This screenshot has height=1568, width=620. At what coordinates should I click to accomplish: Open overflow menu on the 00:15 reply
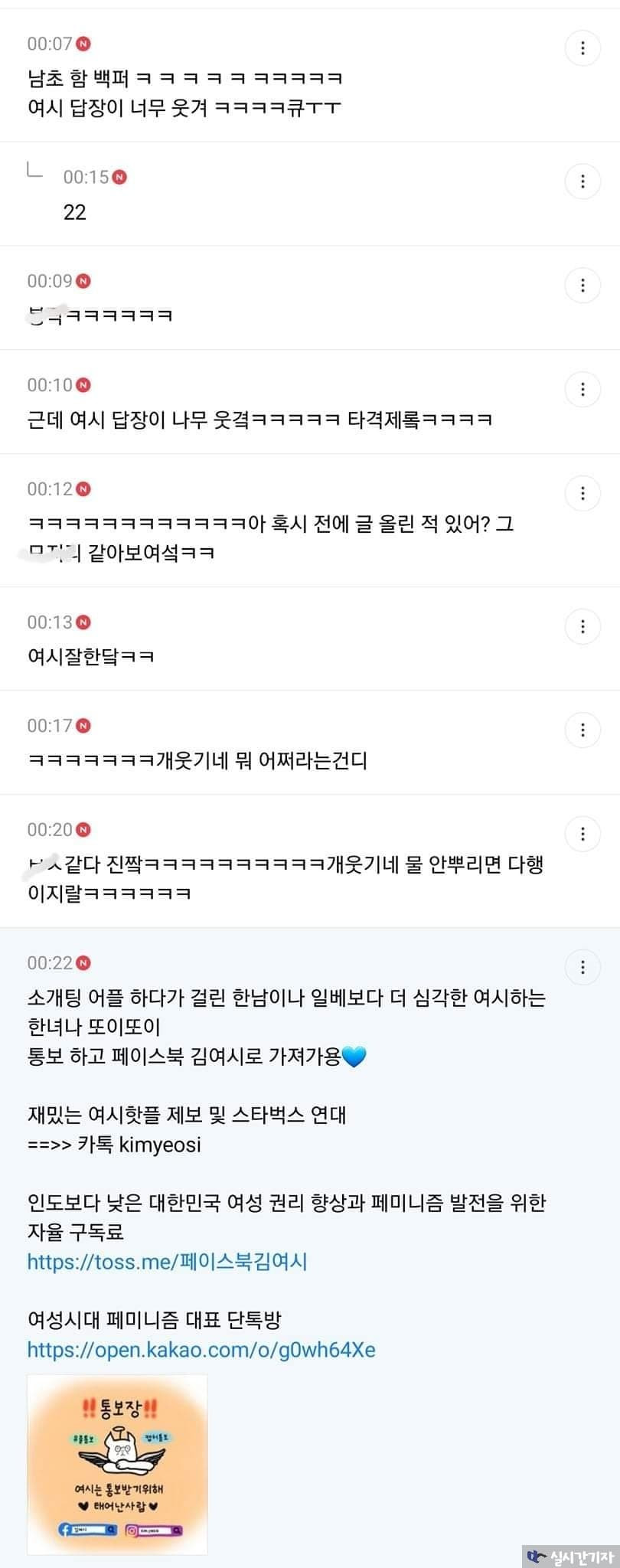click(582, 181)
